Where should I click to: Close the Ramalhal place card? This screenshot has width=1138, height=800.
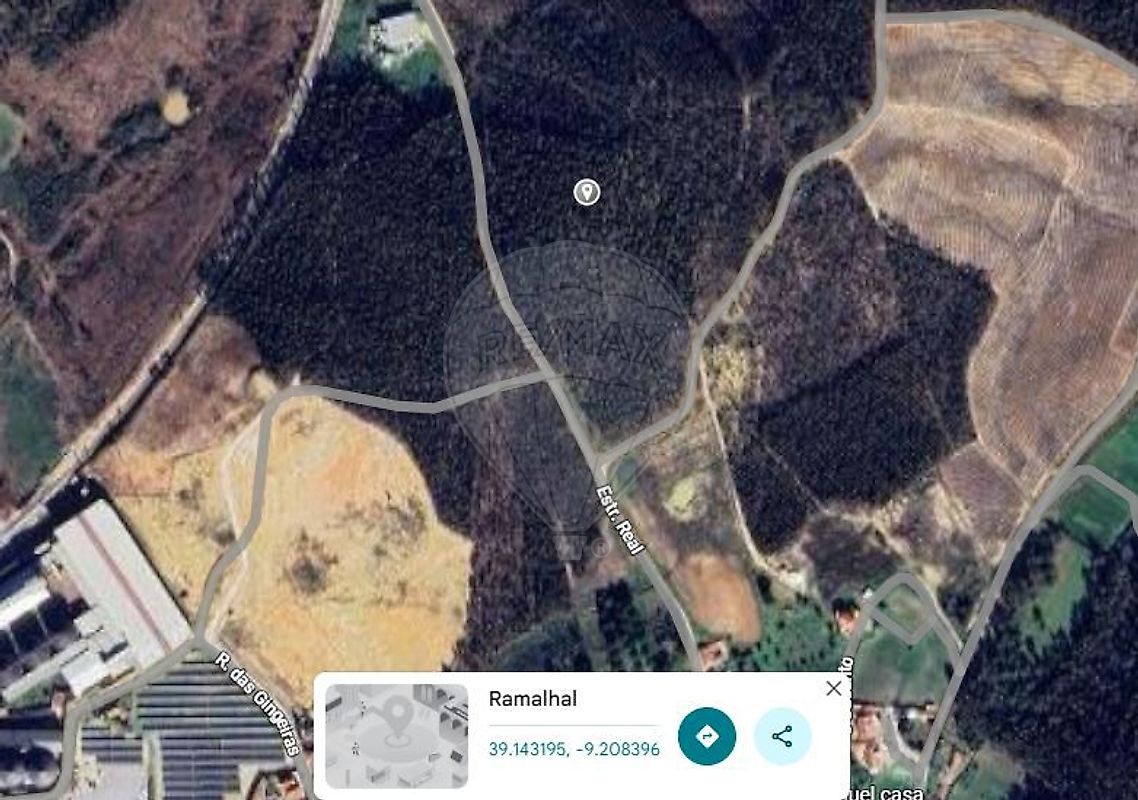(x=834, y=688)
